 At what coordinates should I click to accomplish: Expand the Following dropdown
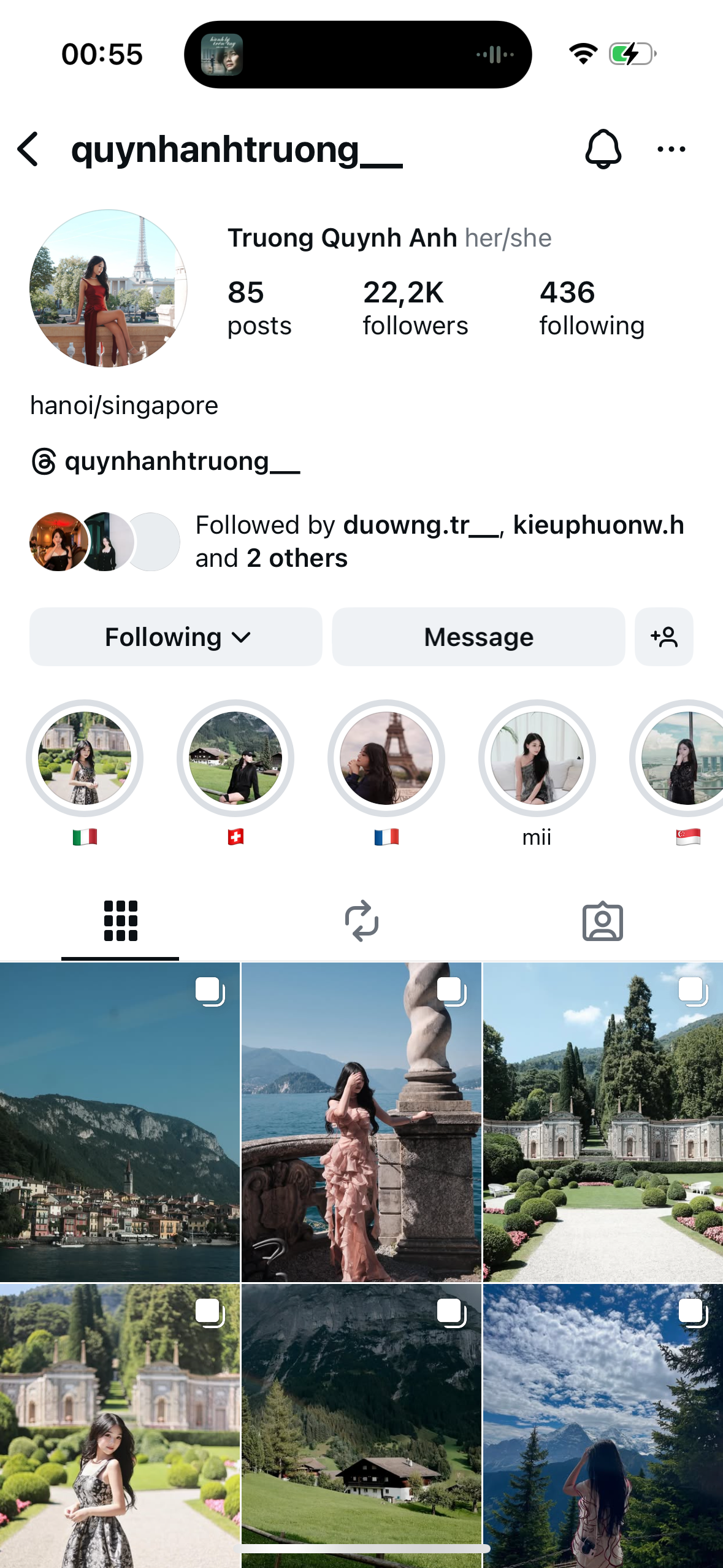(x=176, y=637)
